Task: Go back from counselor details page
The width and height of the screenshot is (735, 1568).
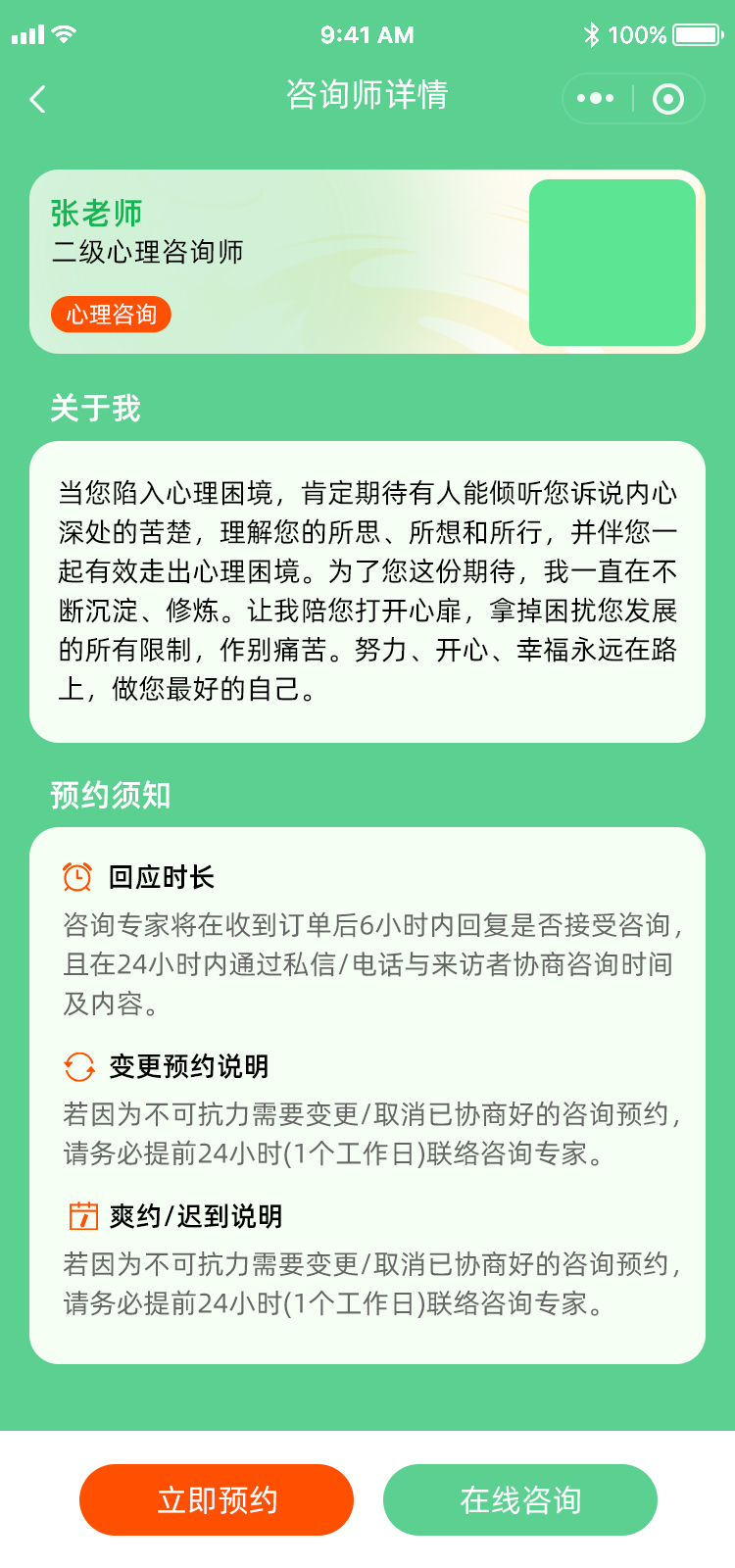Action: point(38,99)
